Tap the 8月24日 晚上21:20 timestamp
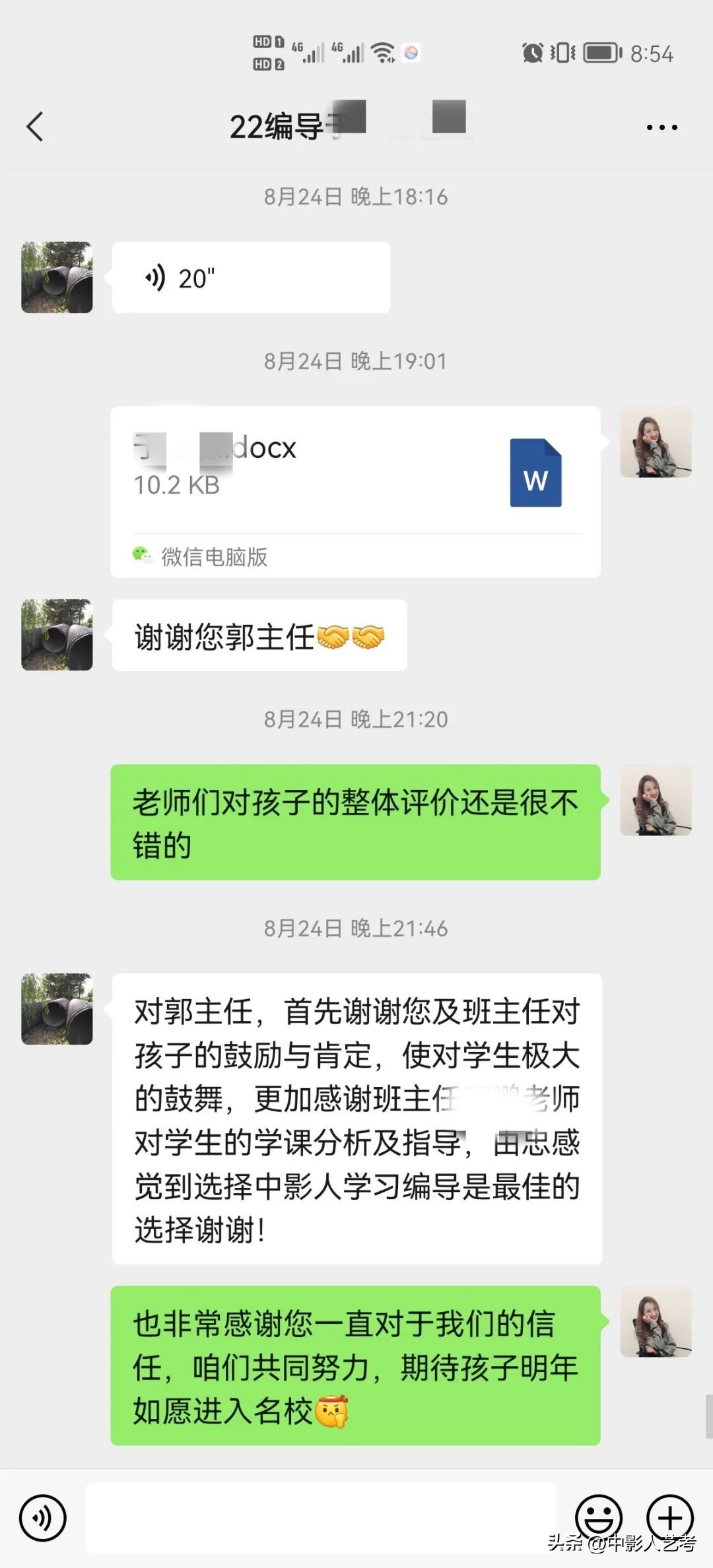This screenshot has width=713, height=1568. pos(356,719)
